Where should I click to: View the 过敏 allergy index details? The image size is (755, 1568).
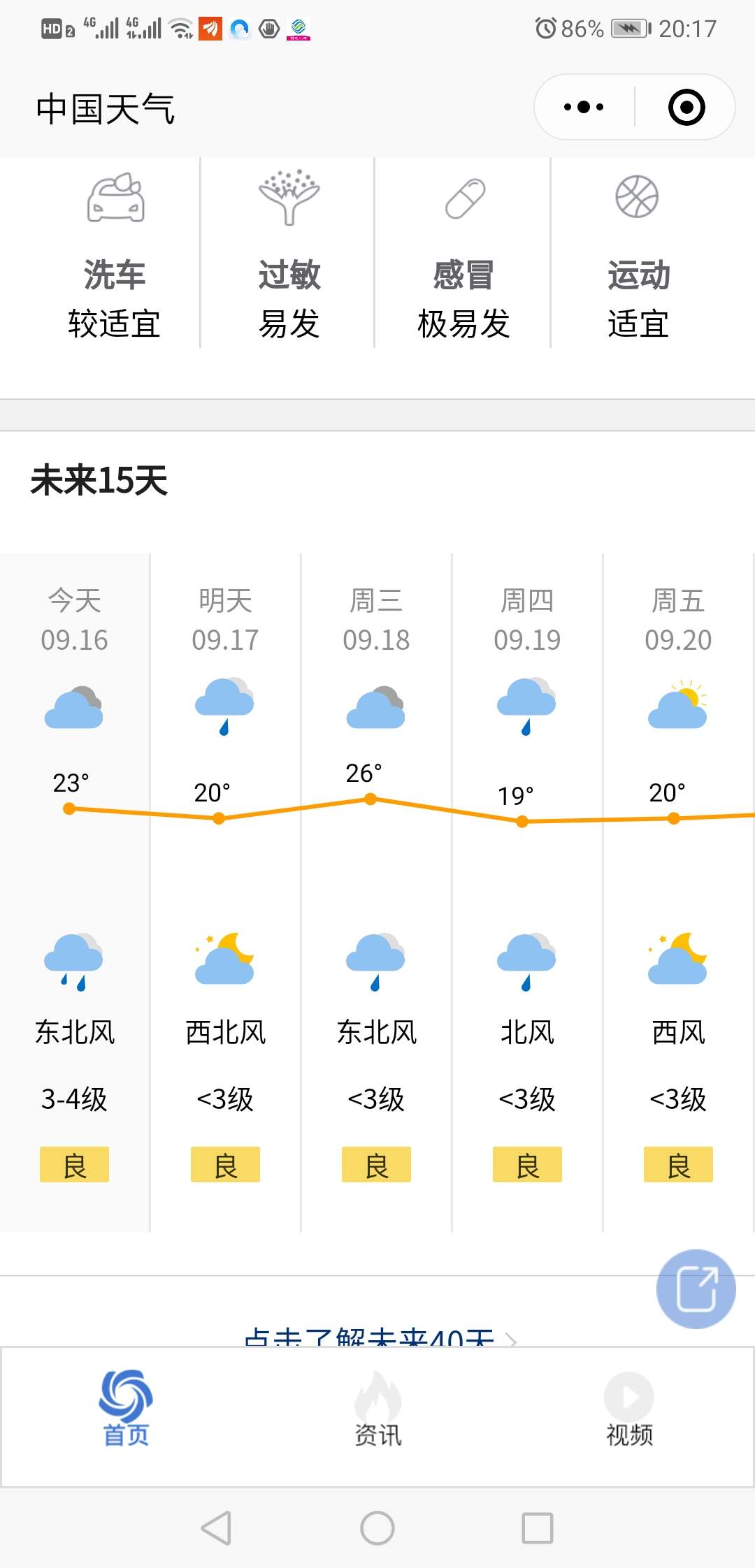coord(289,254)
